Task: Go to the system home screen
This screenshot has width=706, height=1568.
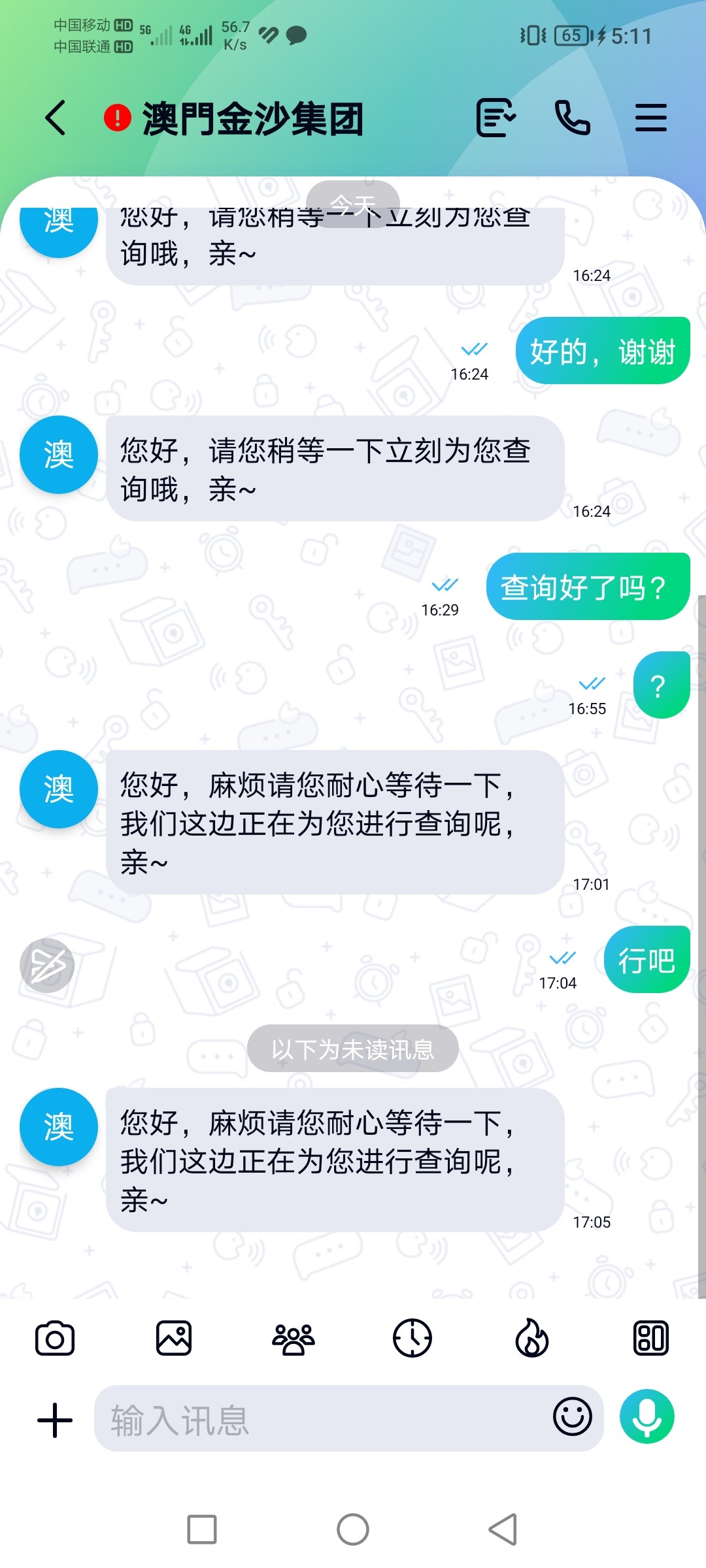Action: (x=353, y=1529)
